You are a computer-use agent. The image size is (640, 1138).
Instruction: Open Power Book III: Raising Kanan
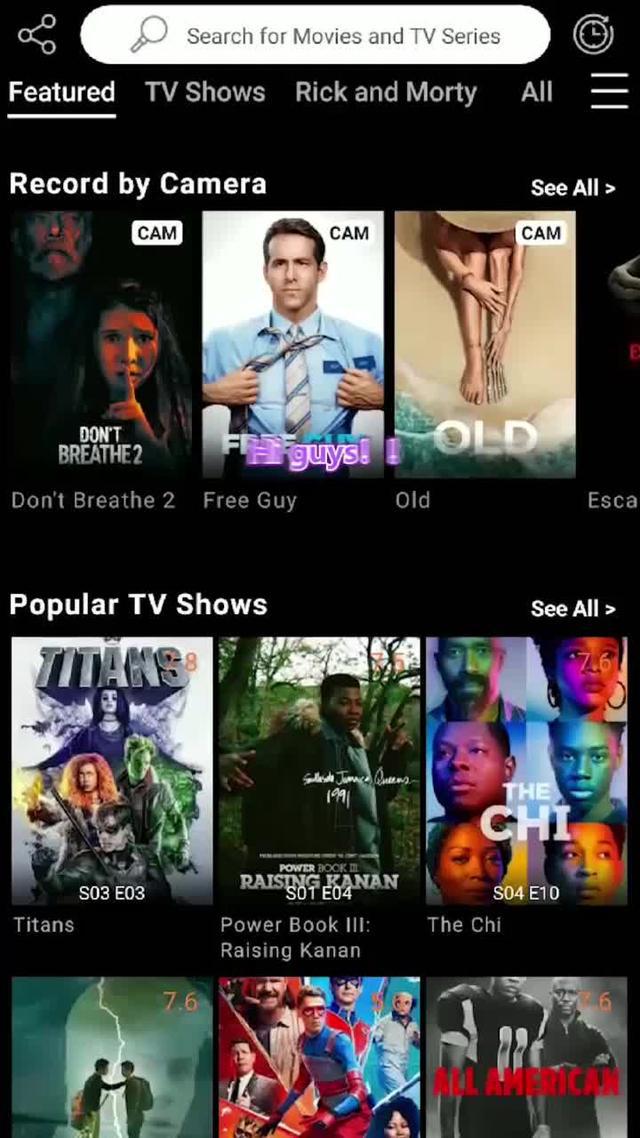tap(319, 770)
